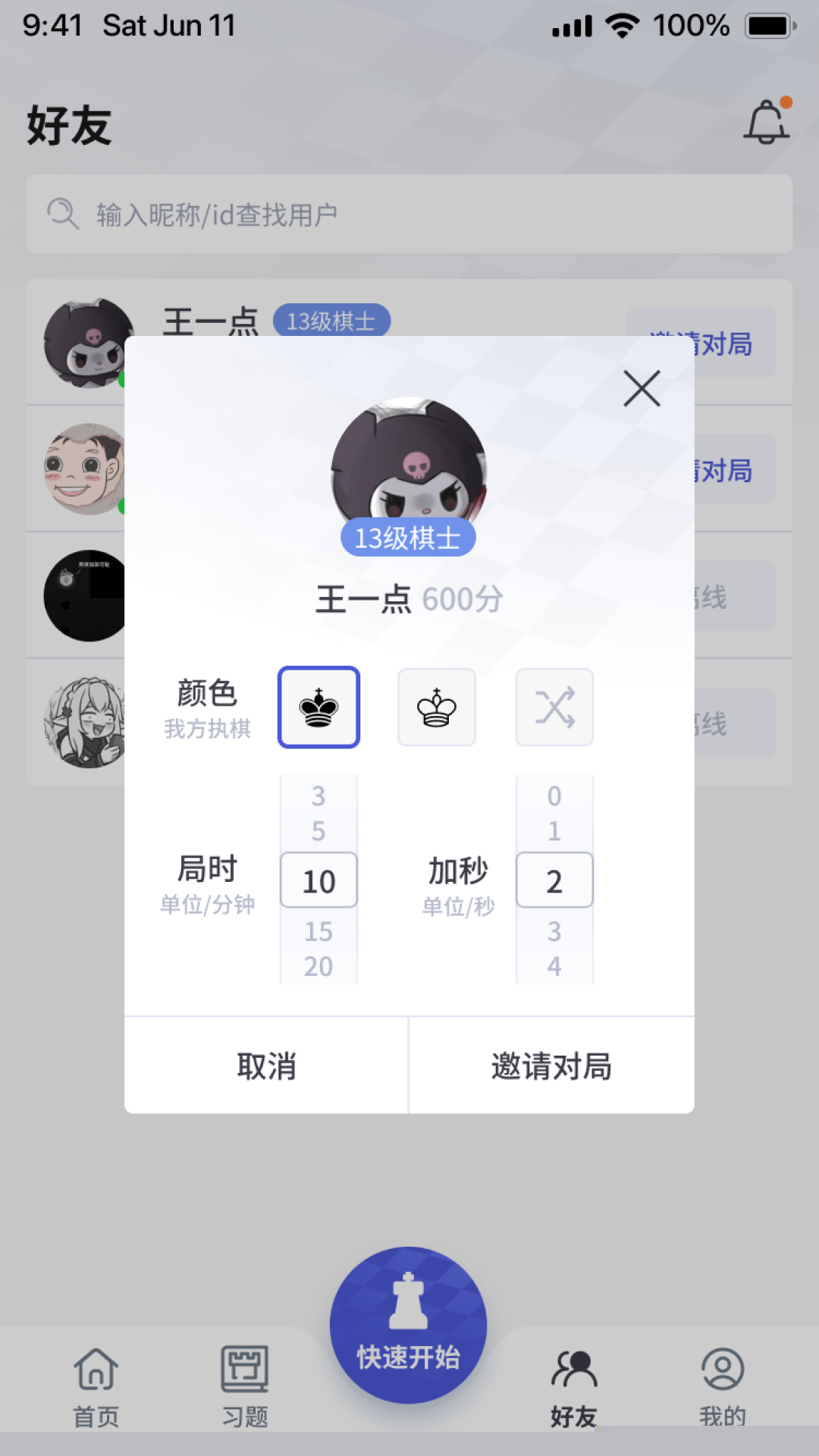Image resolution: width=819 pixels, height=1456 pixels.
Task: Select the white king piece color
Action: [437, 708]
